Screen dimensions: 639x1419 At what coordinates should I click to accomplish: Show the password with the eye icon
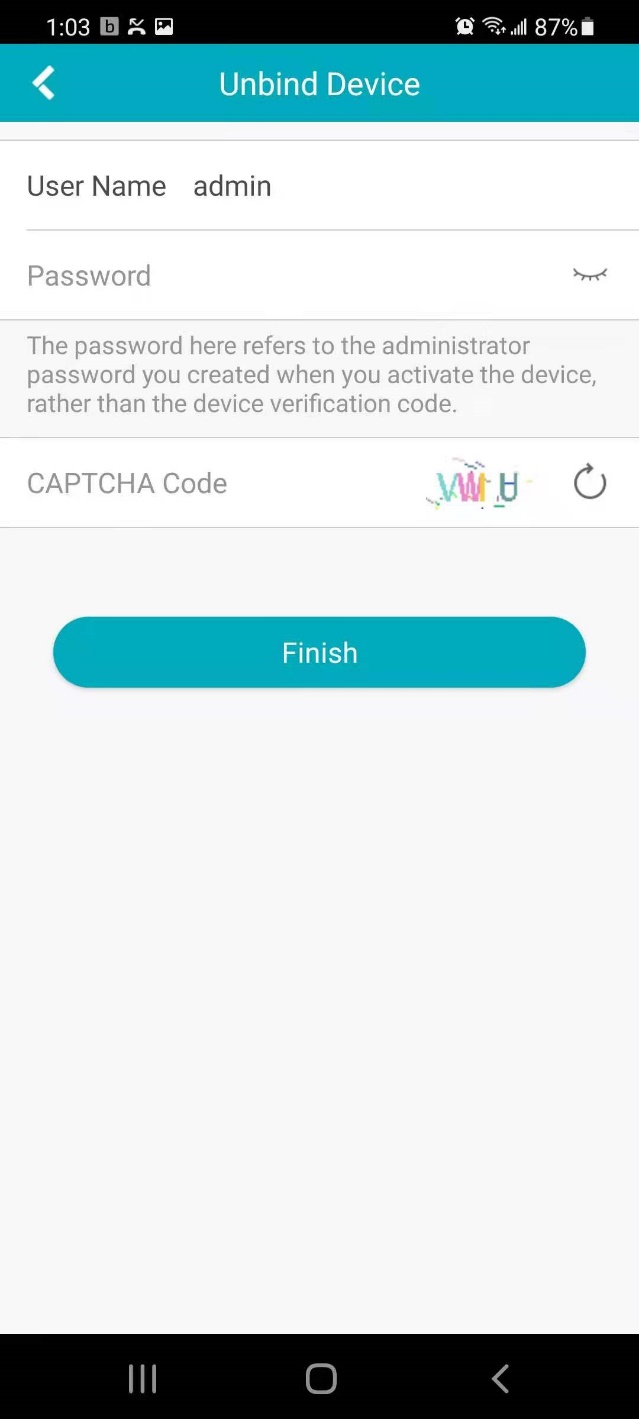pyautogui.click(x=590, y=275)
